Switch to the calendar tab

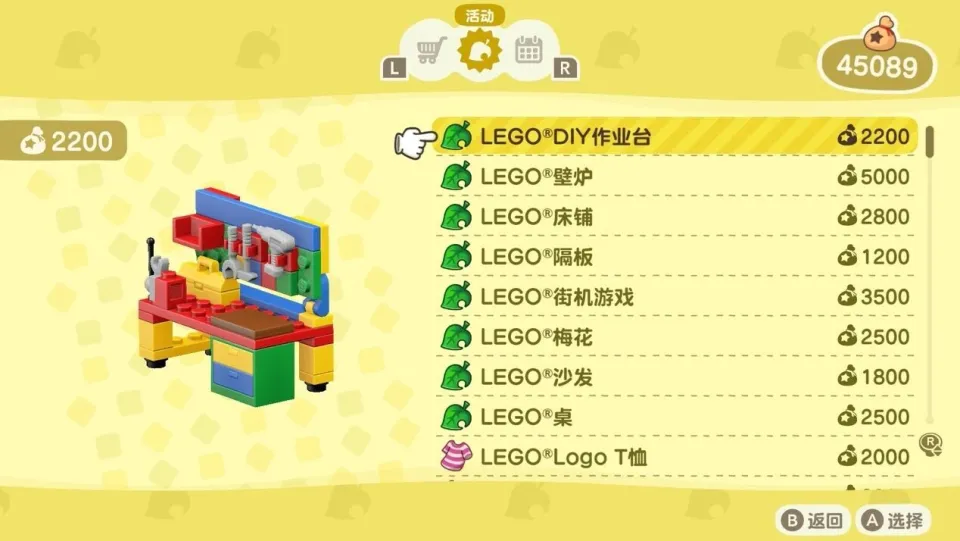pyautogui.click(x=528, y=50)
